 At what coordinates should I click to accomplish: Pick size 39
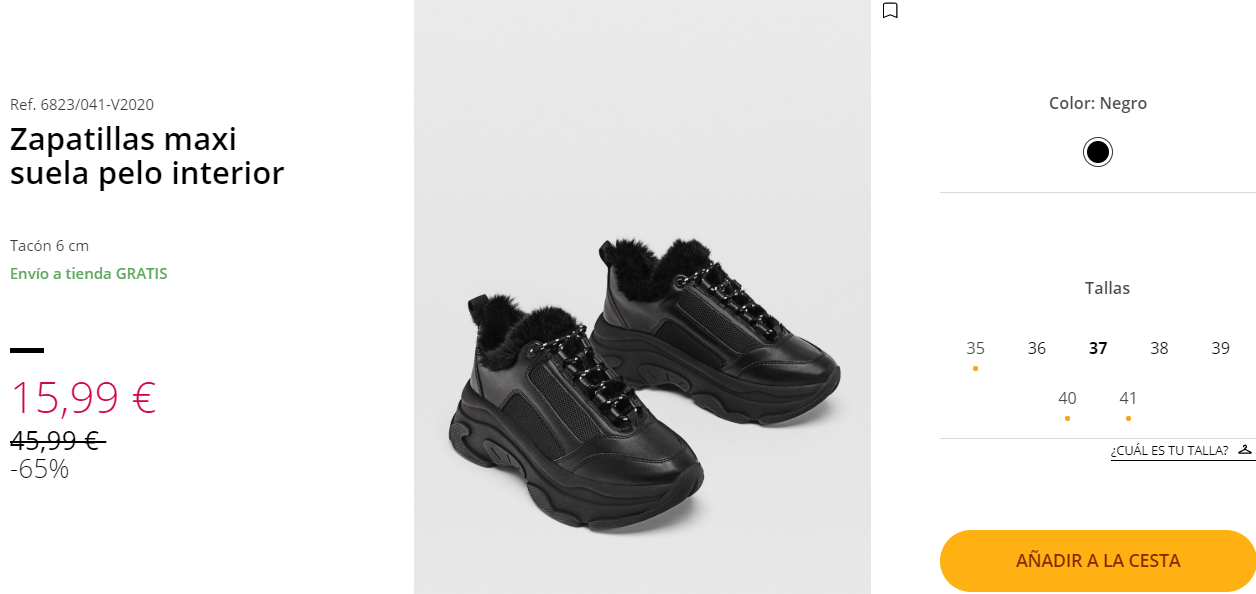click(x=1220, y=349)
